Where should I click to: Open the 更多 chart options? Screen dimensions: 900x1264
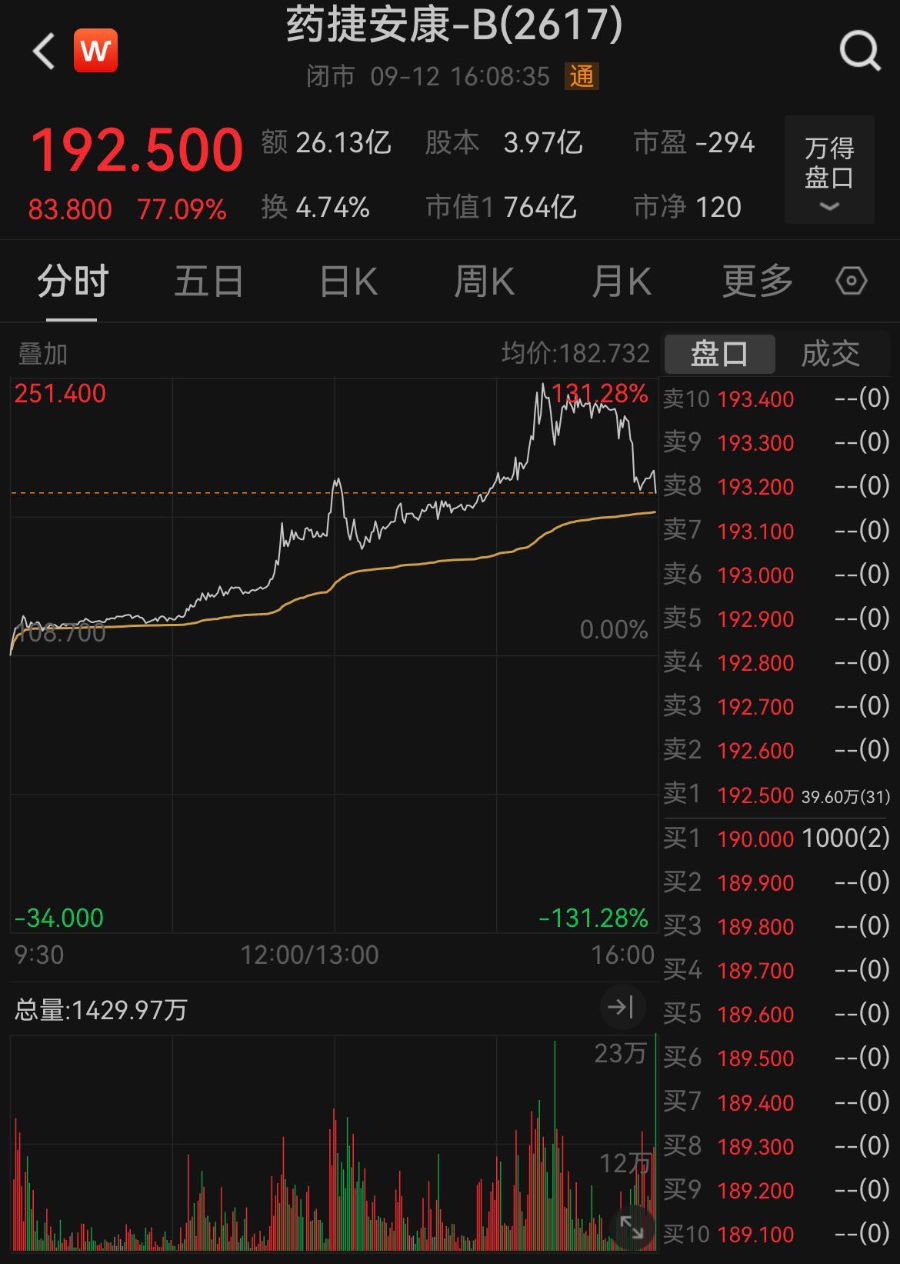pos(757,282)
